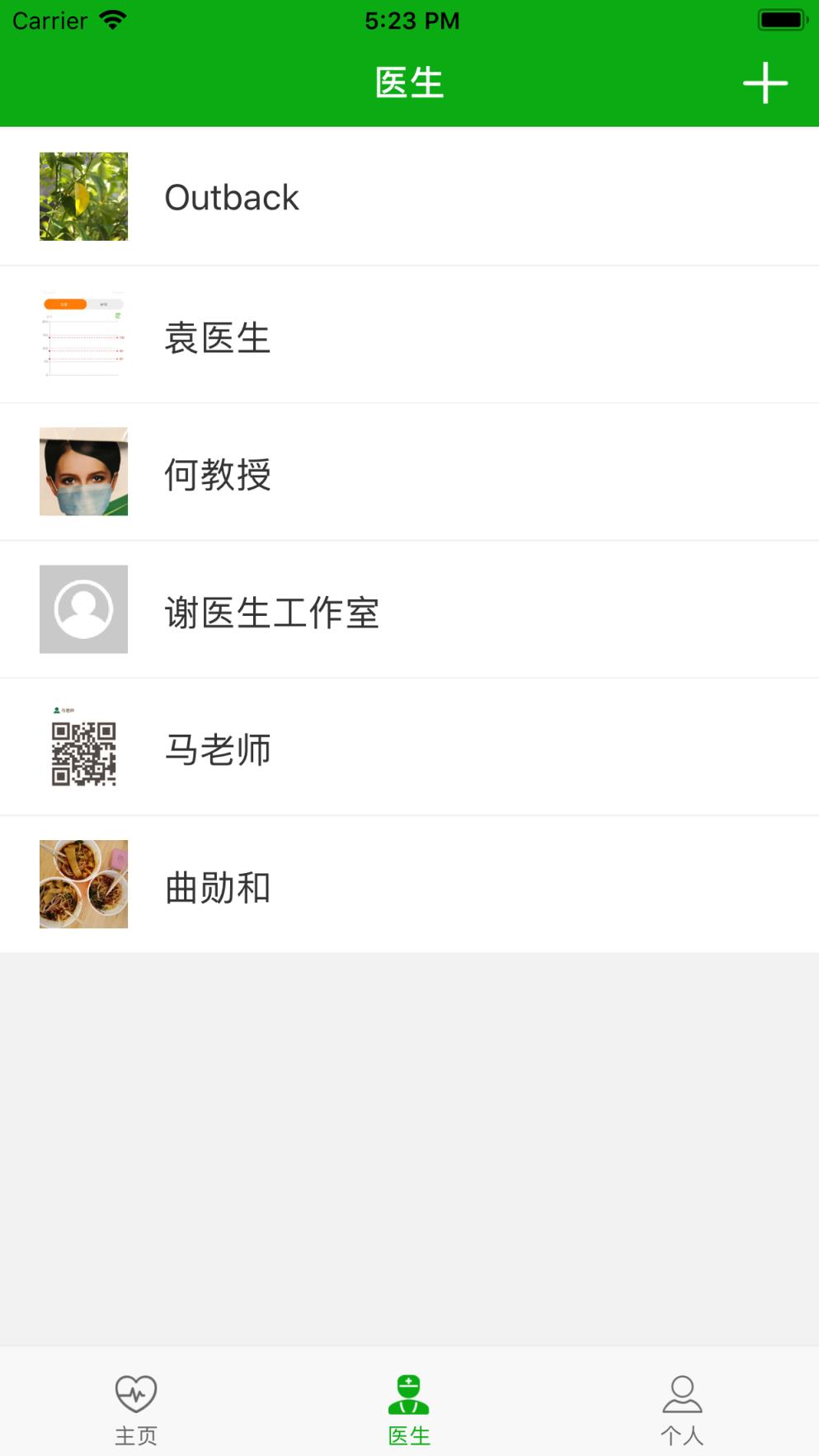Open the Outback conversation
Screen dimensions: 819x1456
pyautogui.click(x=409, y=197)
